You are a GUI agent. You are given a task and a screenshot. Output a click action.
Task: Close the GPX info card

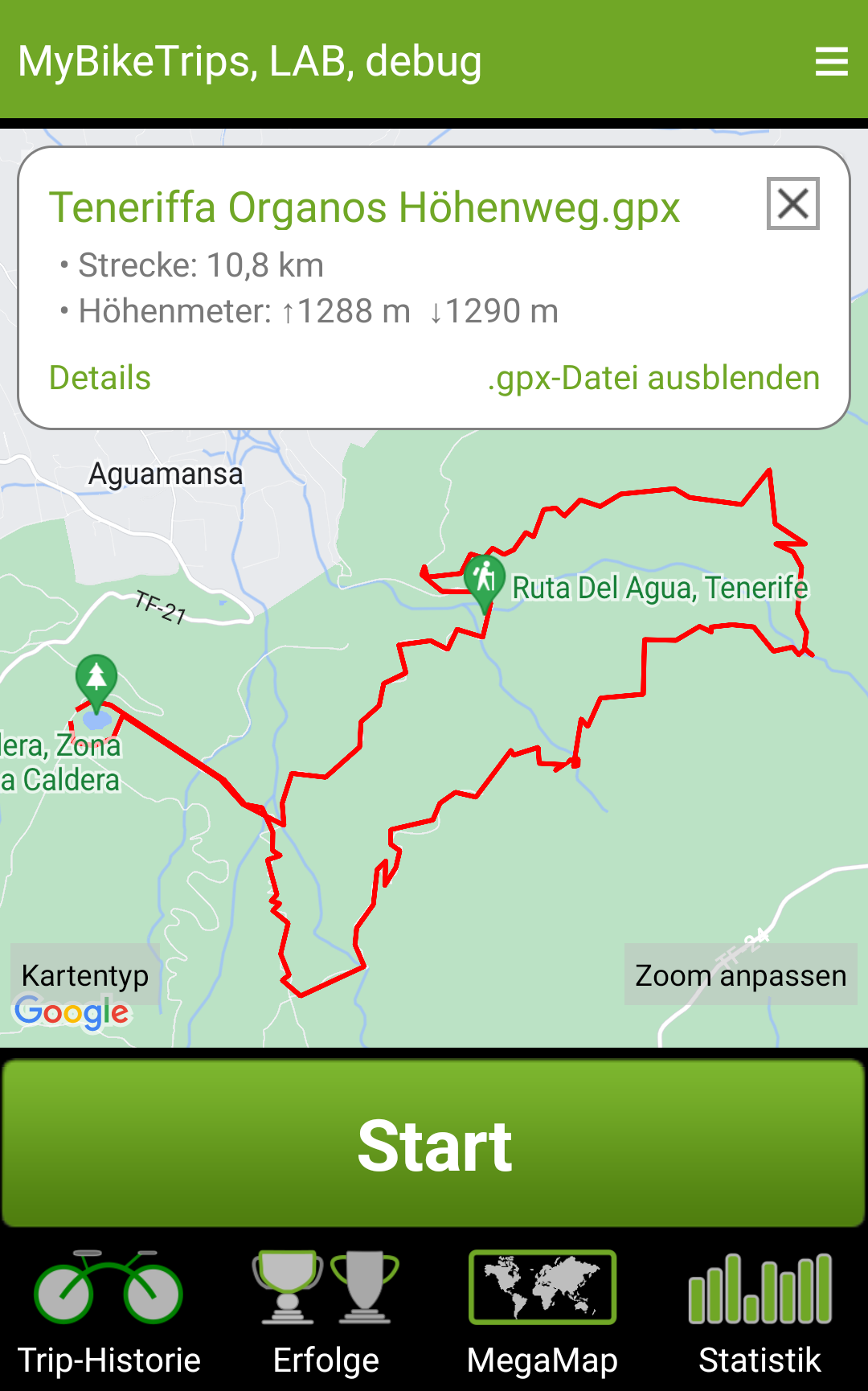792,203
